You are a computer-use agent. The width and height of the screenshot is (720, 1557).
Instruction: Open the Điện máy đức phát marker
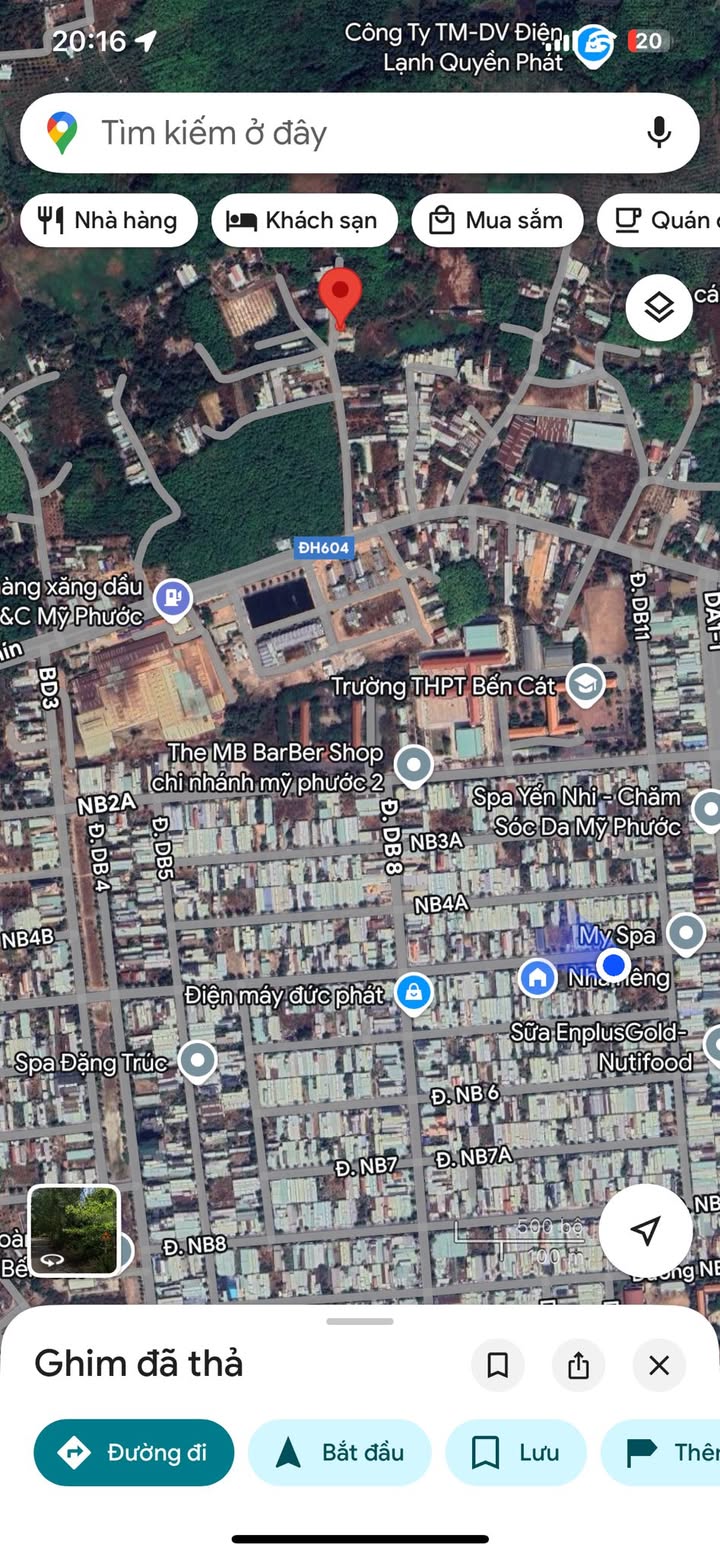tap(413, 992)
